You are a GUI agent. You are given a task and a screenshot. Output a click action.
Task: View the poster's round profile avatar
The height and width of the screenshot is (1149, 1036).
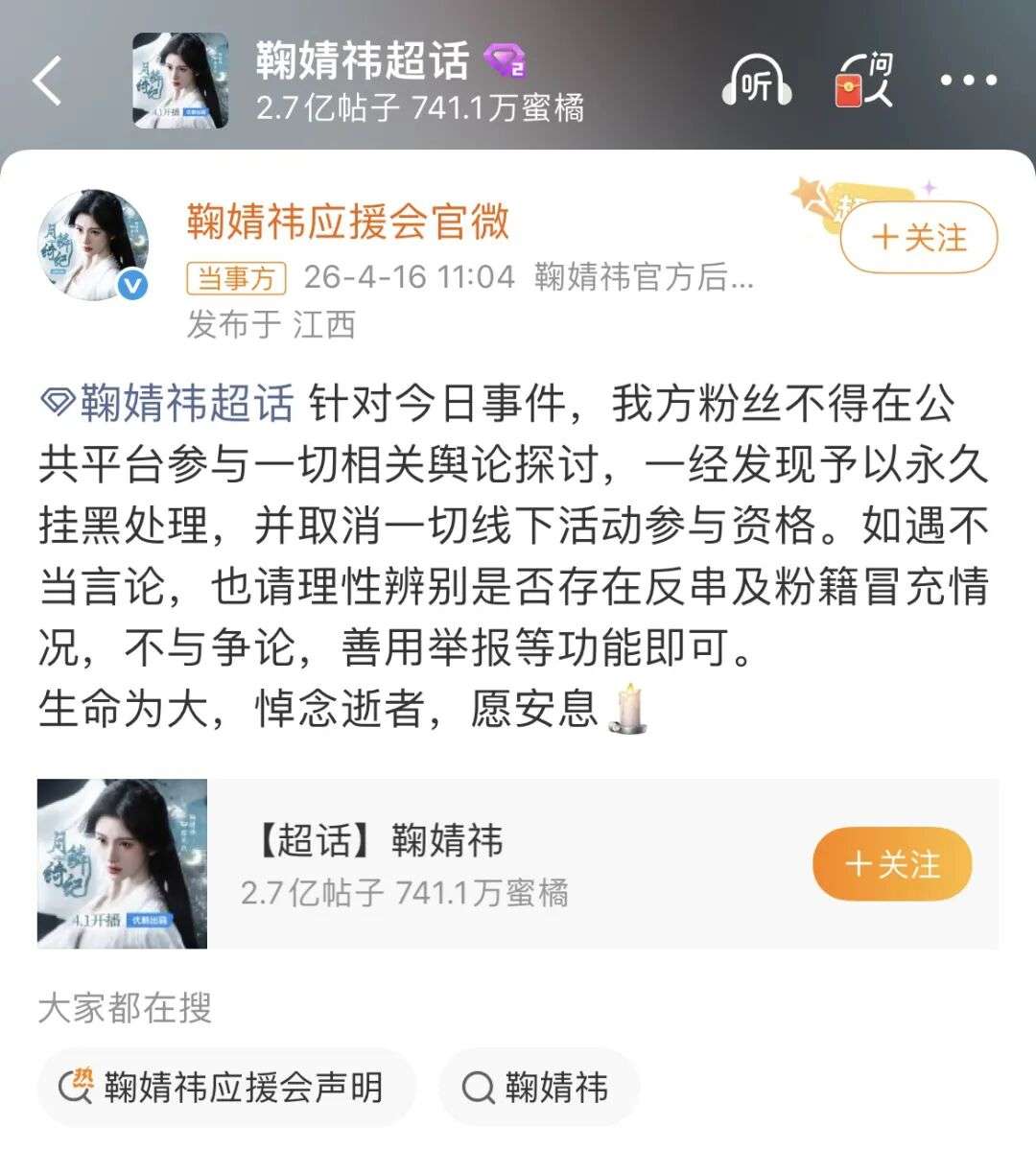(93, 244)
